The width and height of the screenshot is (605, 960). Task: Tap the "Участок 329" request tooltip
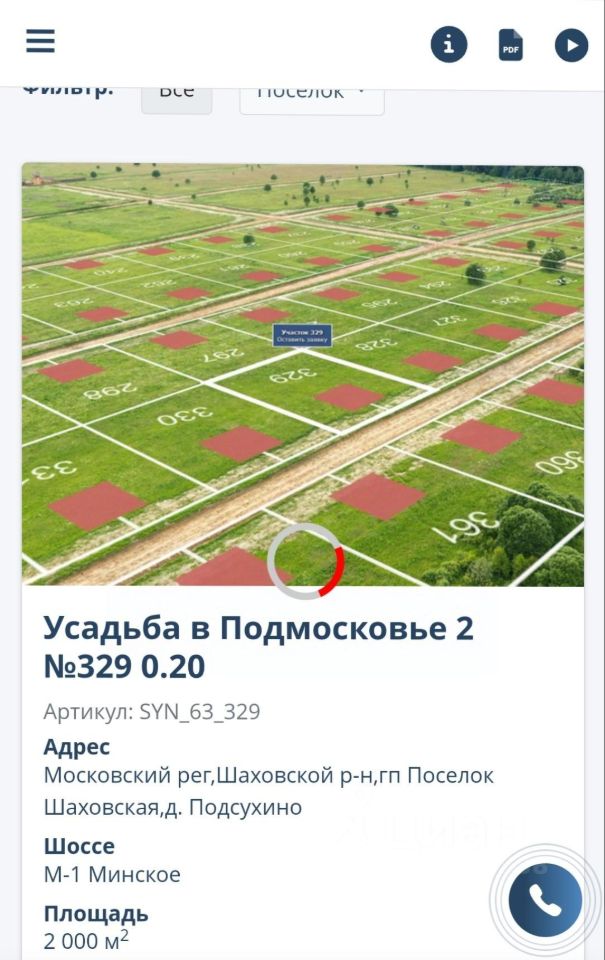click(302, 335)
